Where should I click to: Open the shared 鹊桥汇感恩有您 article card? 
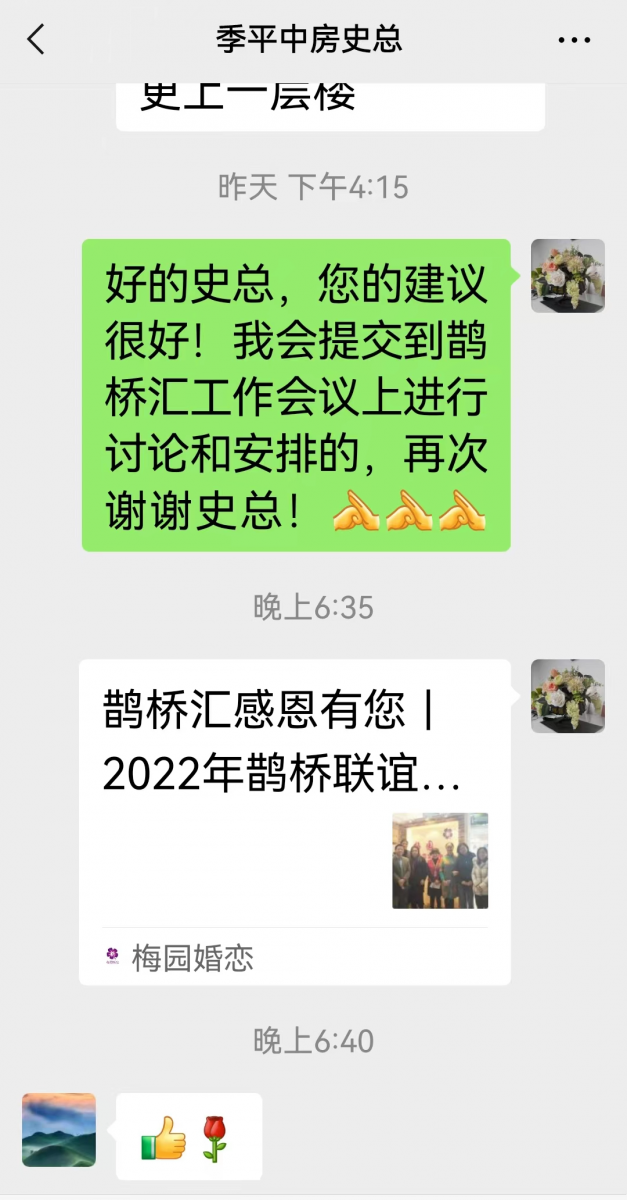(294, 820)
